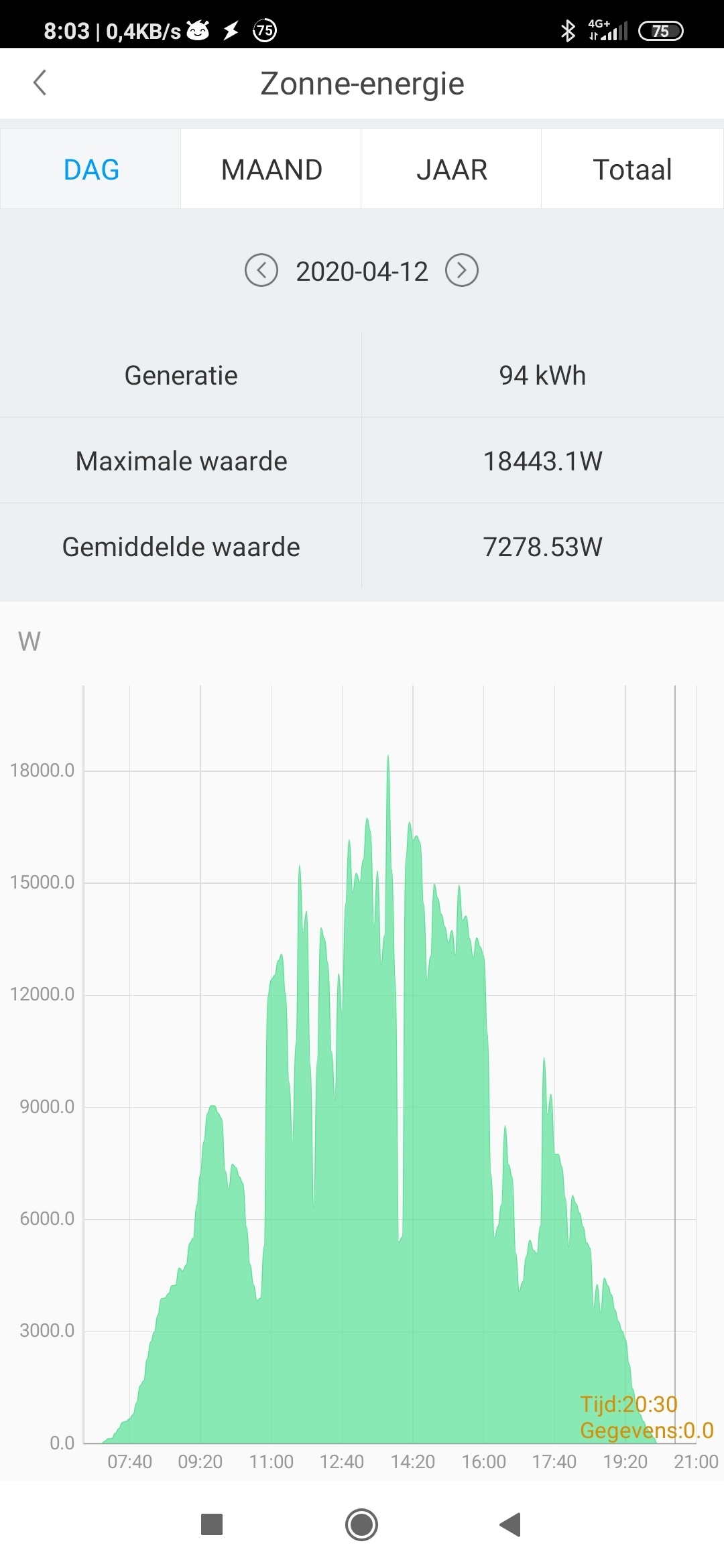Go to the next day's data
724x1568 pixels.
(462, 271)
